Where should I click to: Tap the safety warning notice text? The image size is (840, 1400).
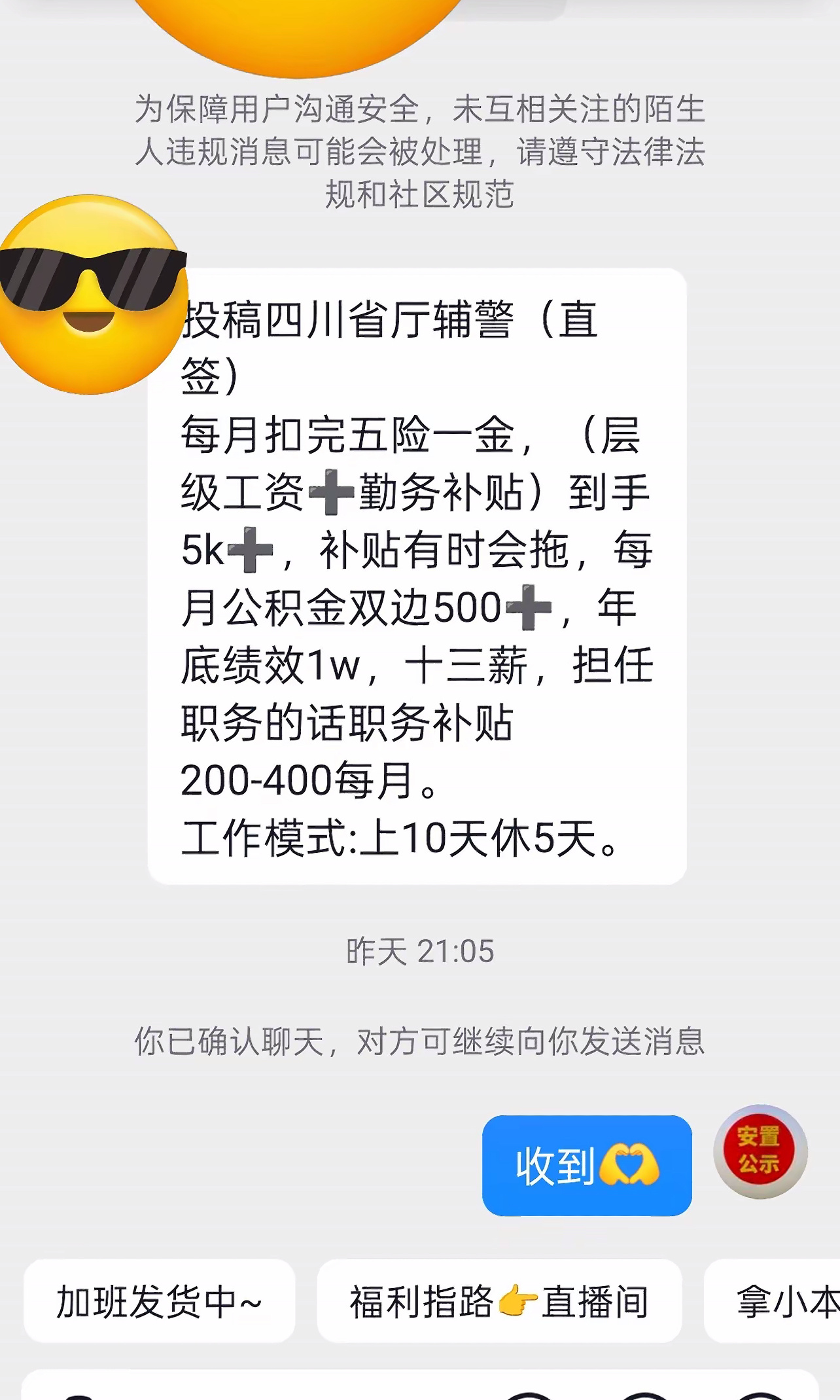click(419, 151)
